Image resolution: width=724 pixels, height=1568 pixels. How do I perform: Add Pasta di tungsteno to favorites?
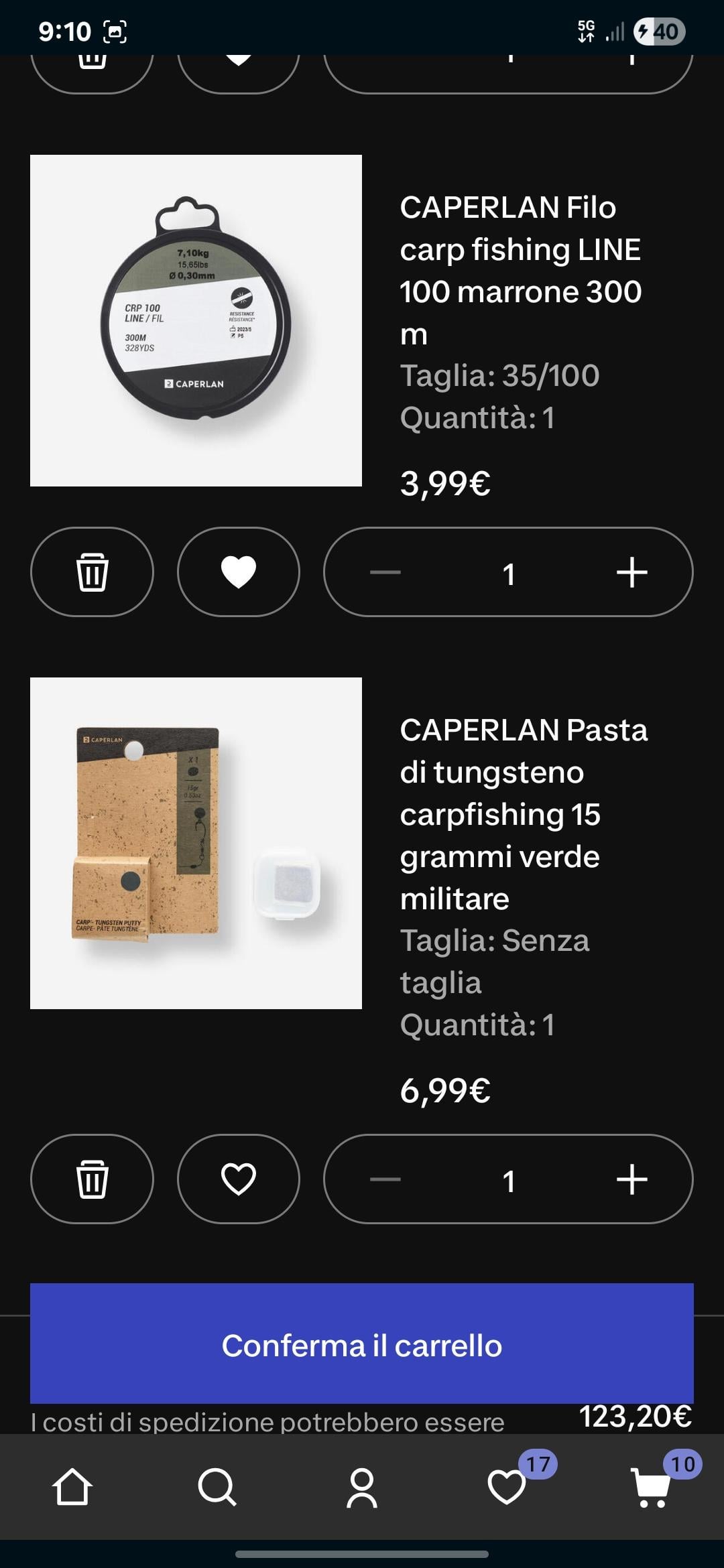pos(238,1179)
